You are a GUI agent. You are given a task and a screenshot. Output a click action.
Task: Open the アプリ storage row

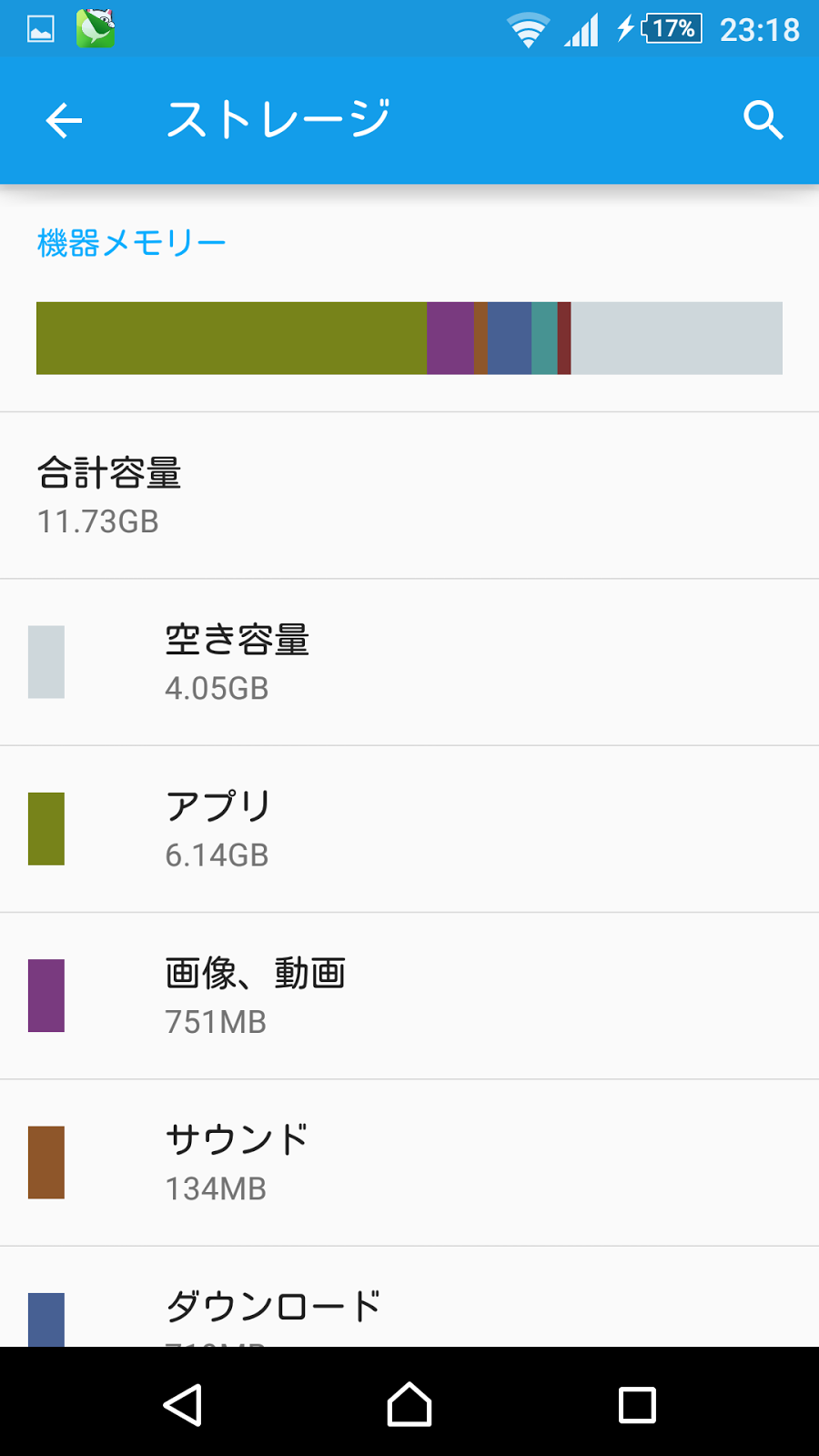click(x=409, y=829)
